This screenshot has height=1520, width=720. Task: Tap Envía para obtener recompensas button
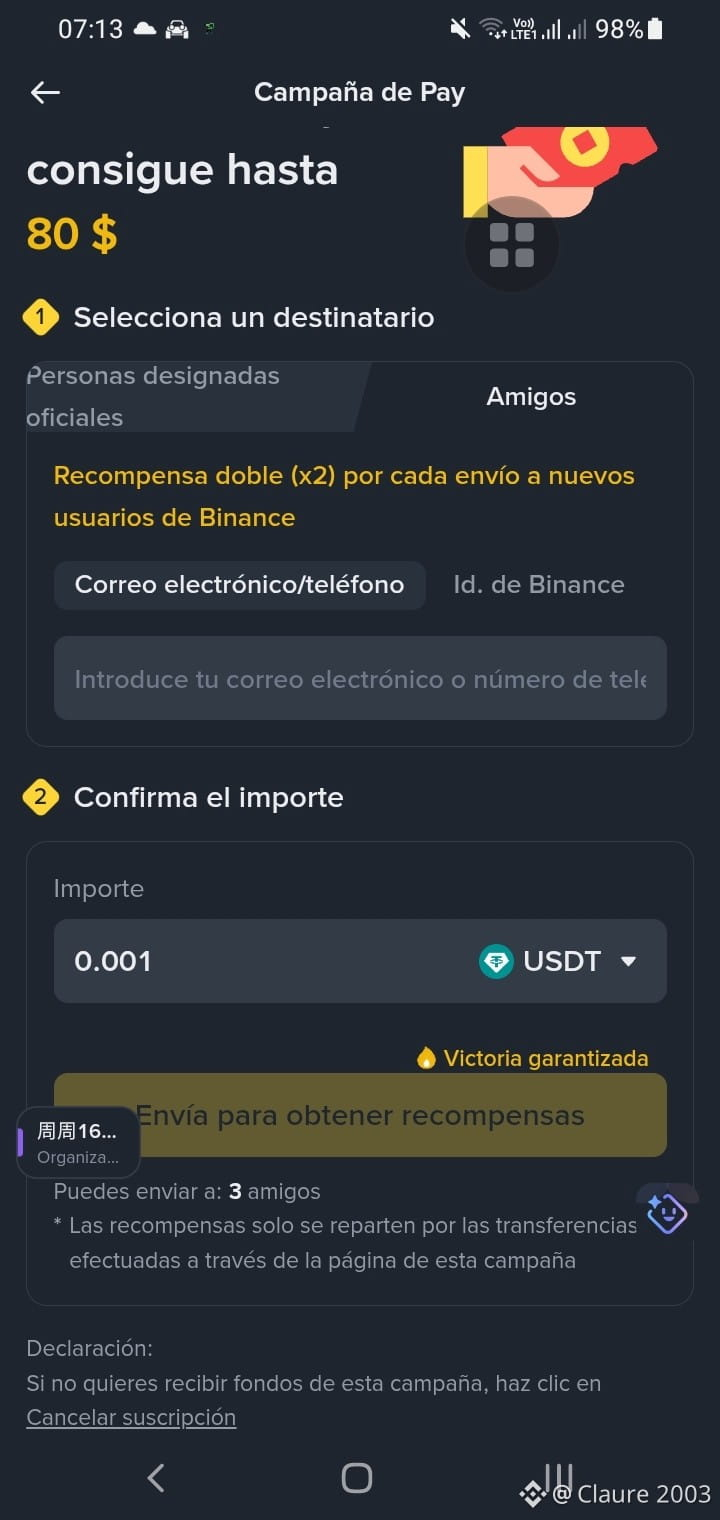coord(360,1115)
